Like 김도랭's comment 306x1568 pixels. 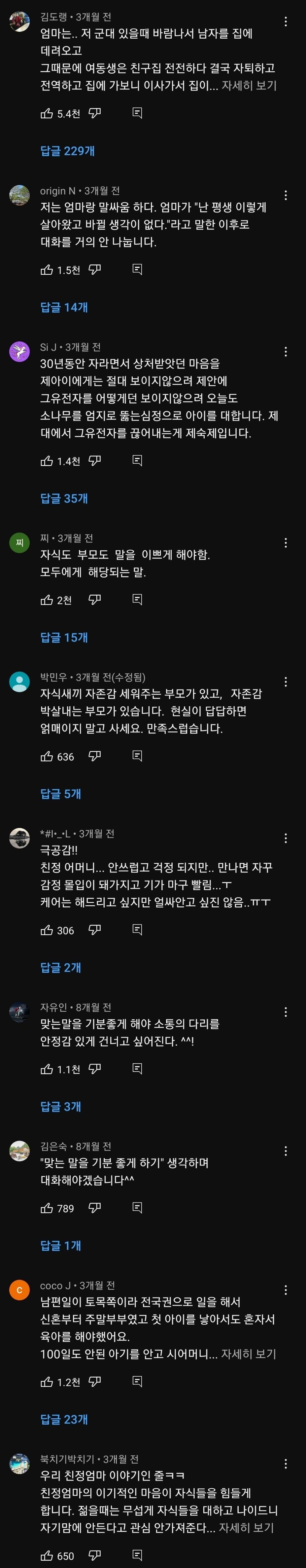pyautogui.click(x=47, y=113)
